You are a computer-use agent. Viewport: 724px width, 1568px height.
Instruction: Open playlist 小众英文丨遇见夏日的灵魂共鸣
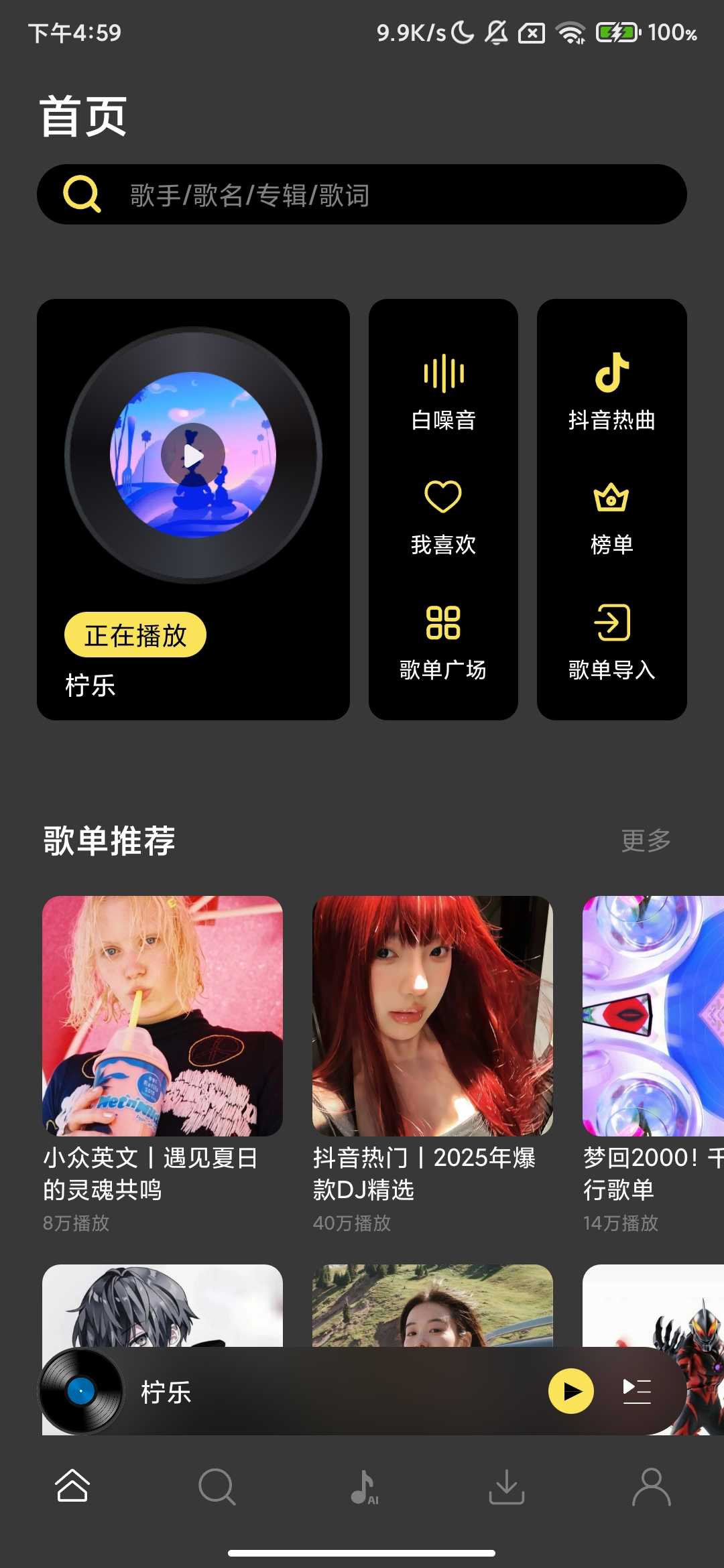point(162,1016)
